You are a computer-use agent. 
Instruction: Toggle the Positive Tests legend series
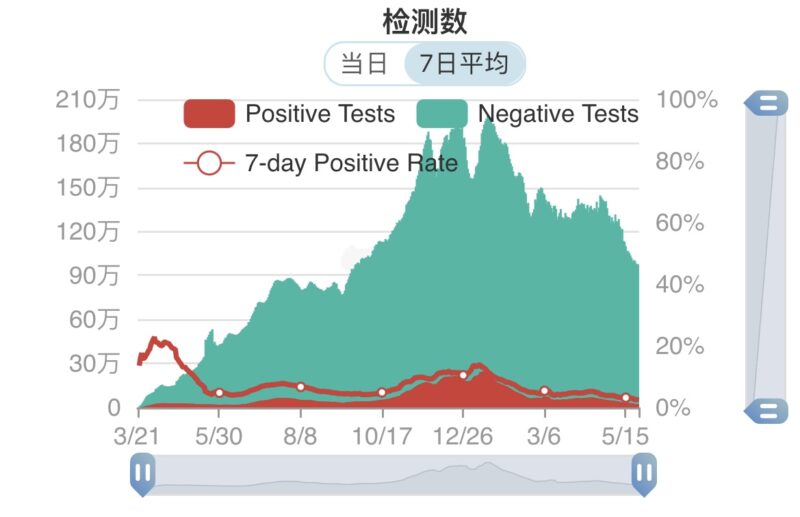(x=289, y=113)
